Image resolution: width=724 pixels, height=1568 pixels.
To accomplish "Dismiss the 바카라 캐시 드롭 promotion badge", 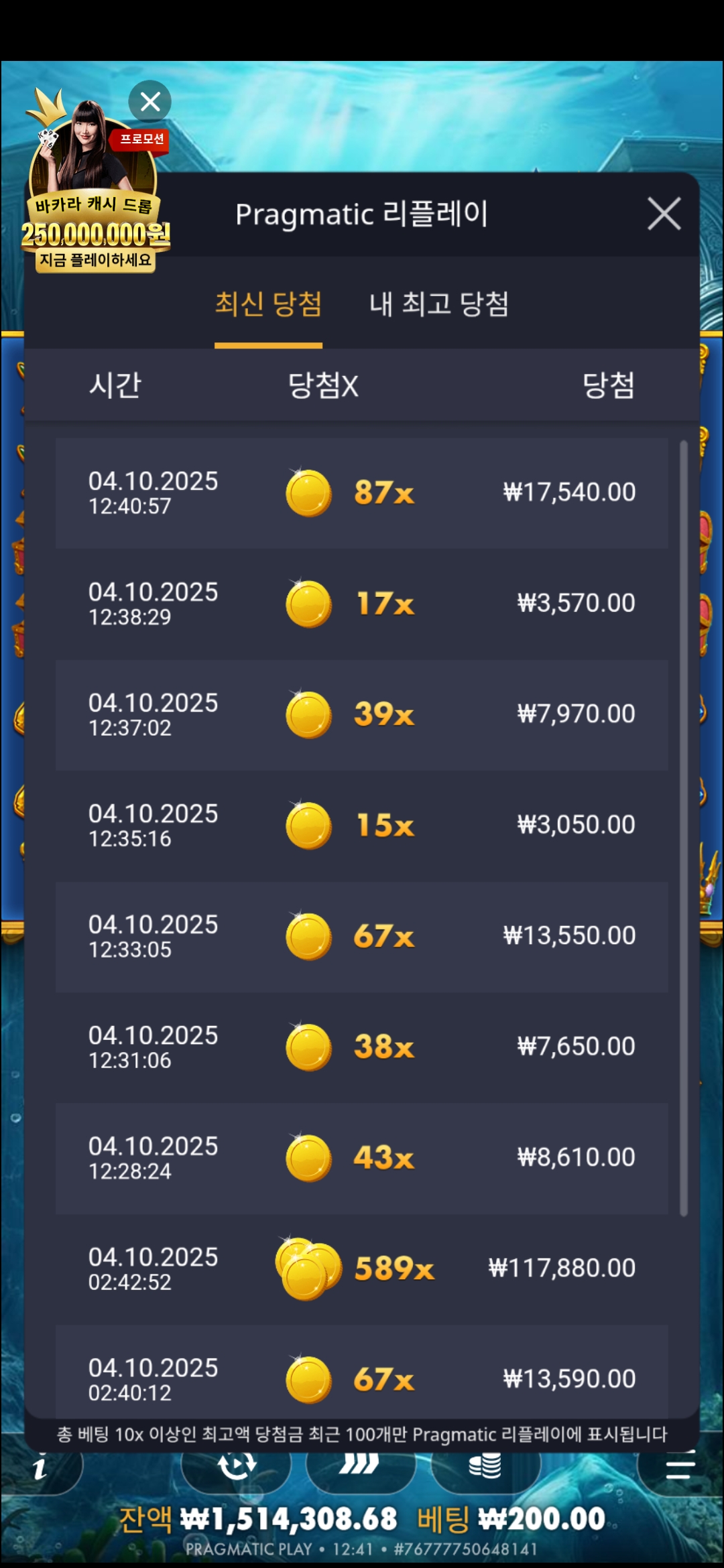I will 150,102.
